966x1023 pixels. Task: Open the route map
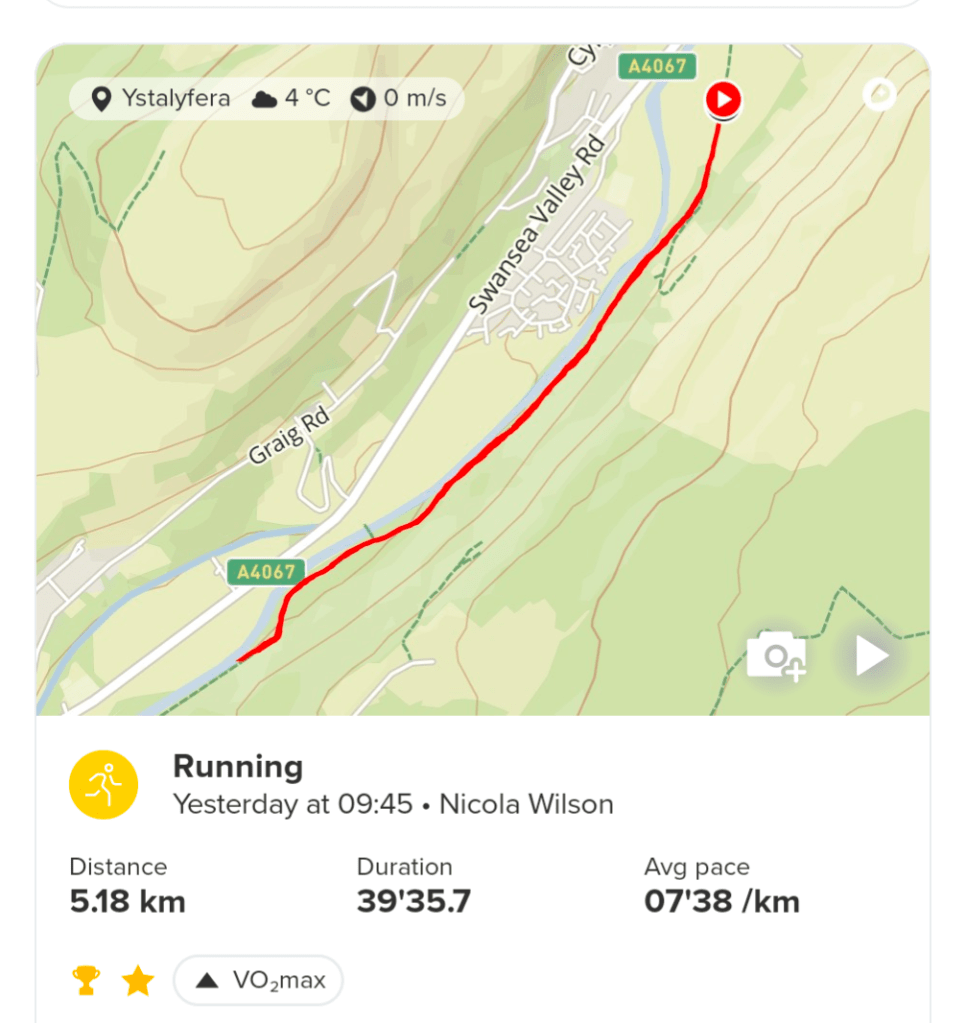tap(480, 380)
